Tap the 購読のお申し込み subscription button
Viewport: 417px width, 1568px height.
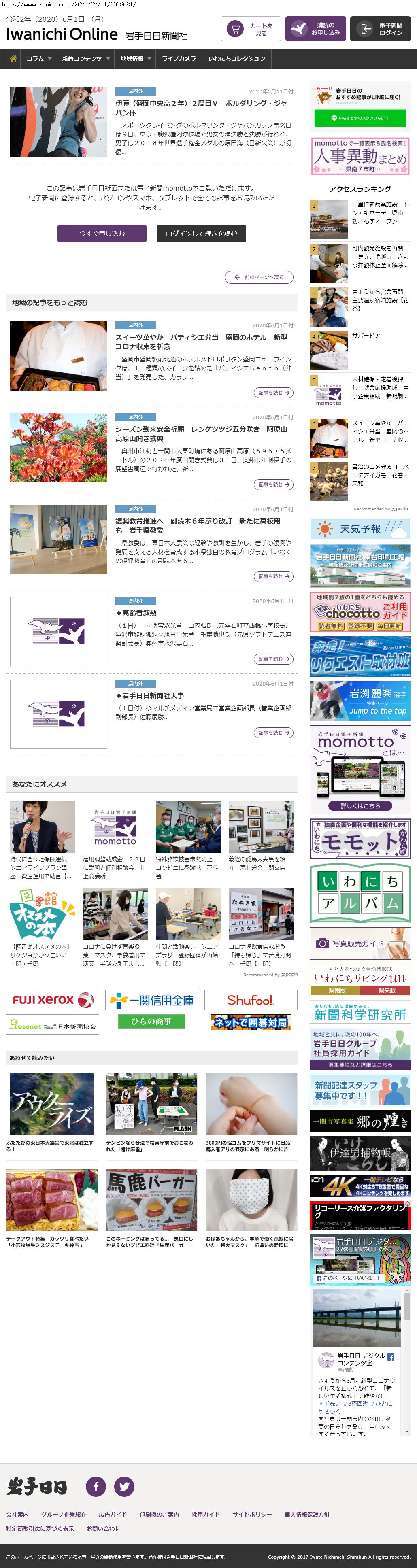(x=315, y=29)
